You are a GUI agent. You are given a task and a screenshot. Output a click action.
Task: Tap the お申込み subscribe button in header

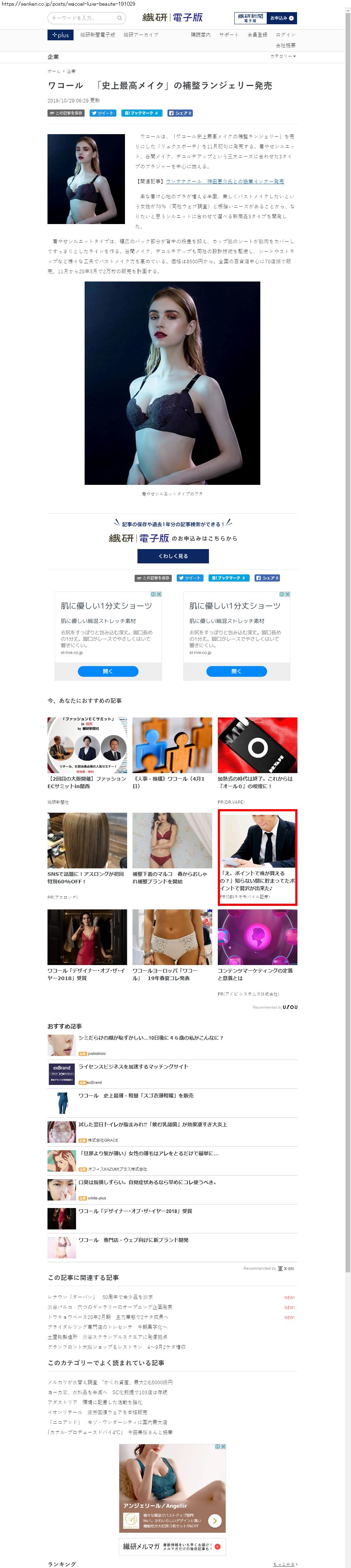click(281, 18)
